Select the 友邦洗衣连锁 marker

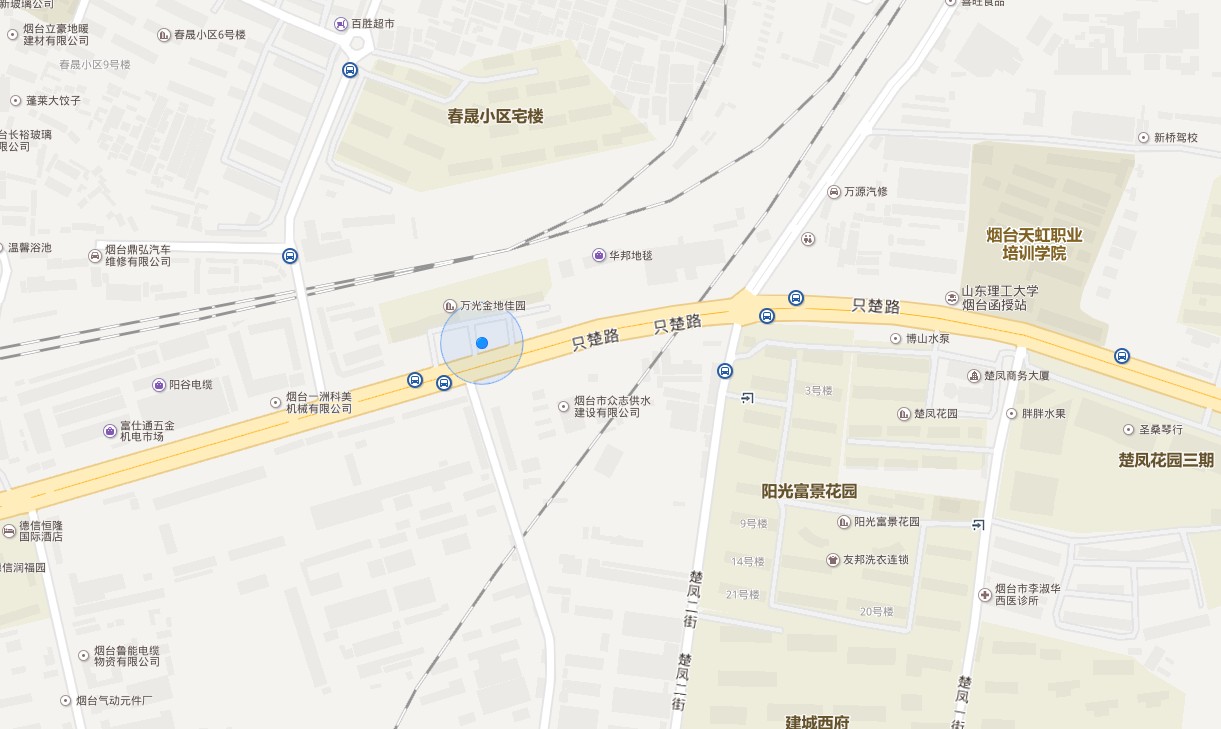click(832, 560)
